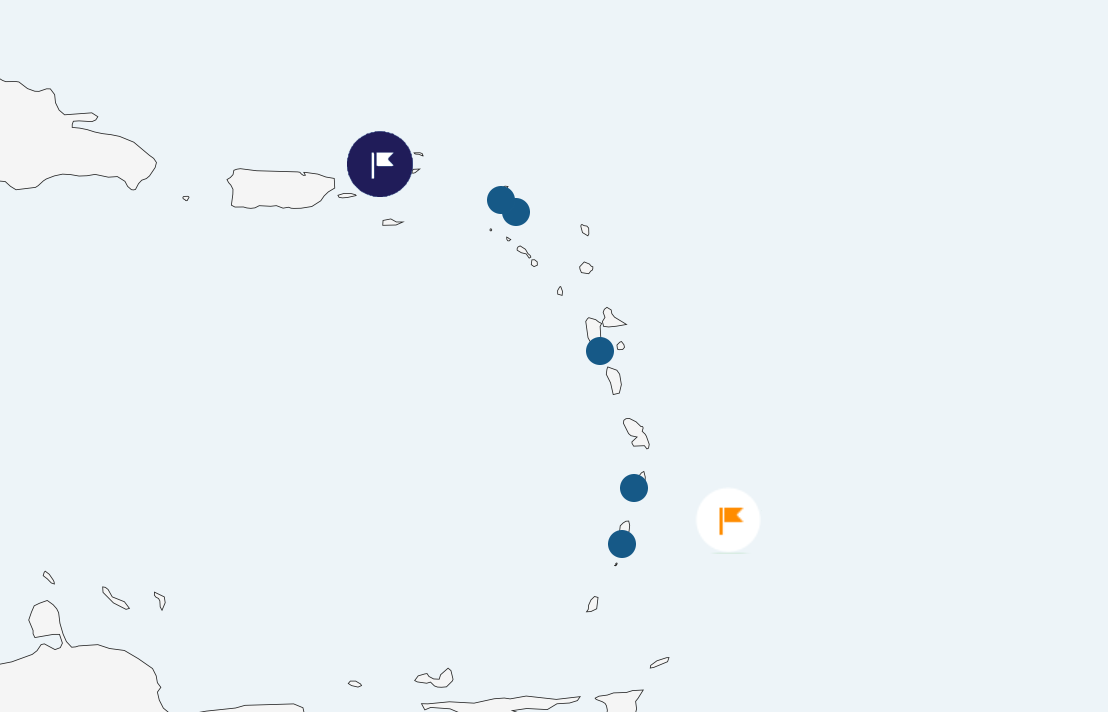1108x712 pixels.
Task: Select the blue dot on Saint Barthélemy
Action: point(518,214)
